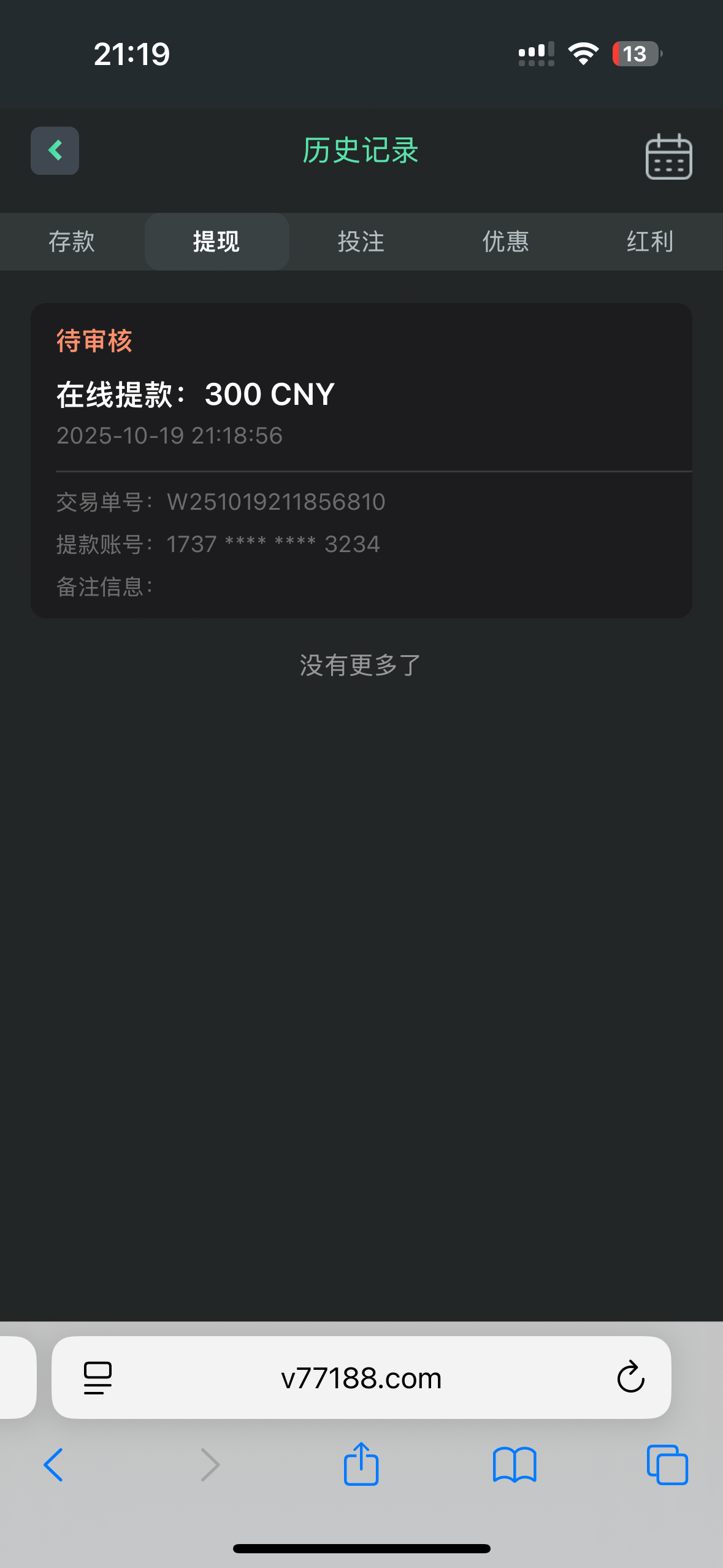Image resolution: width=723 pixels, height=1568 pixels.
Task: Navigate back in Safari toolbar
Action: (54, 1465)
